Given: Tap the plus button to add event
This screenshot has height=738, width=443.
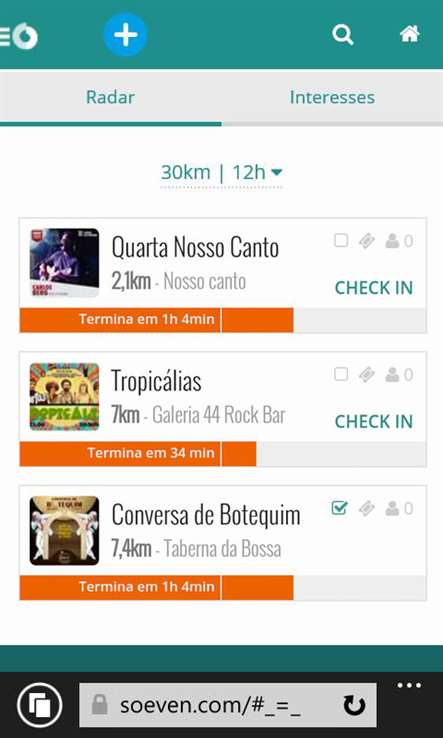Looking at the screenshot, I should point(126,35).
